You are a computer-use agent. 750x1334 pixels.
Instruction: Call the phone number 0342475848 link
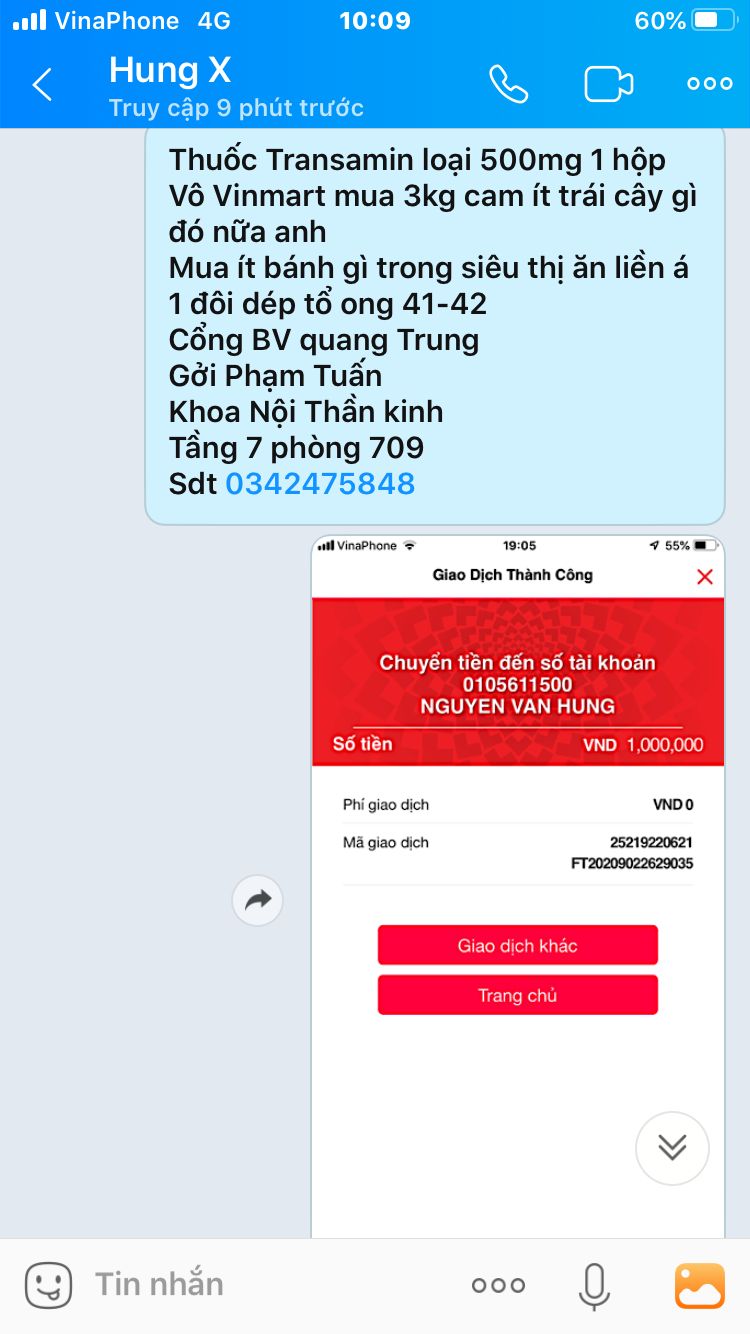320,484
